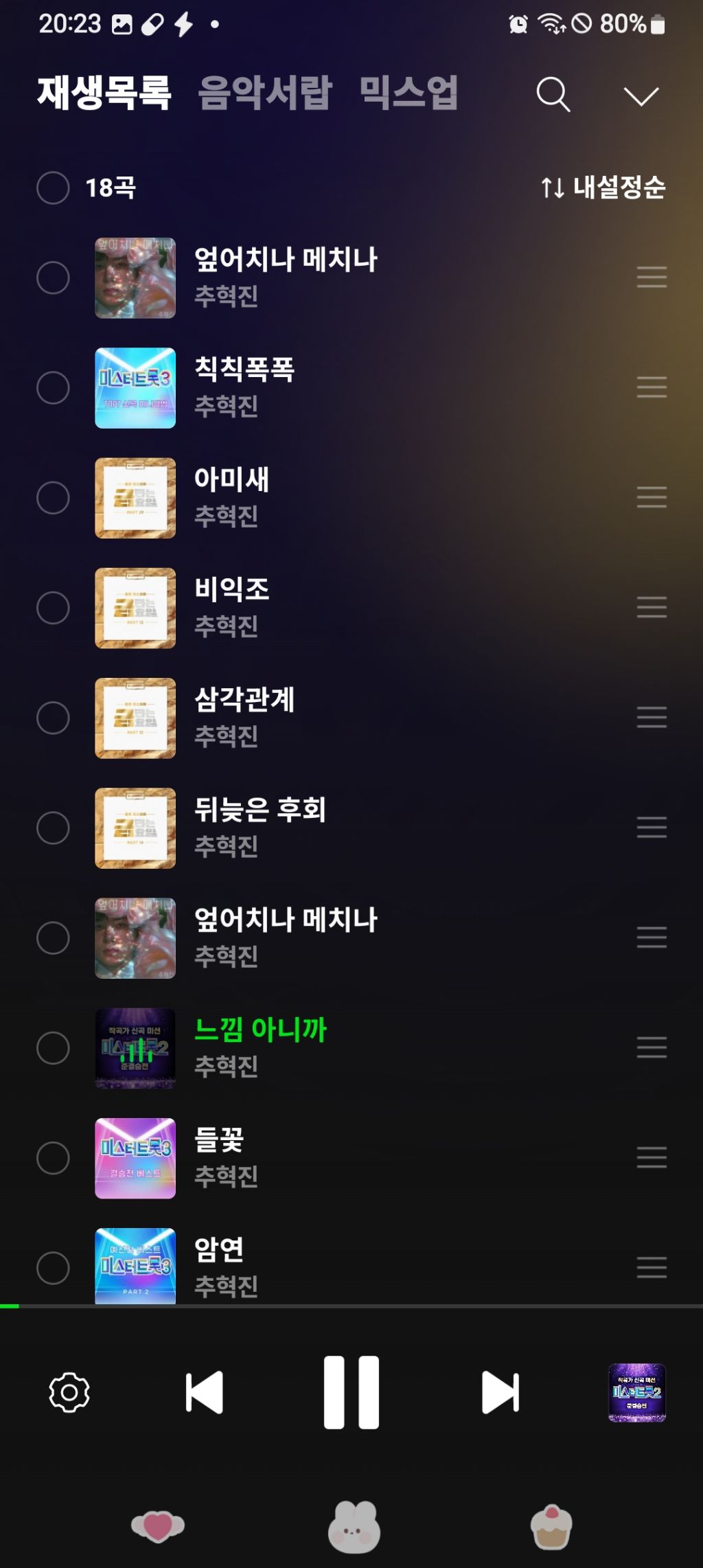Pause the current playback
Image resolution: width=703 pixels, height=1568 pixels.
(x=351, y=1392)
